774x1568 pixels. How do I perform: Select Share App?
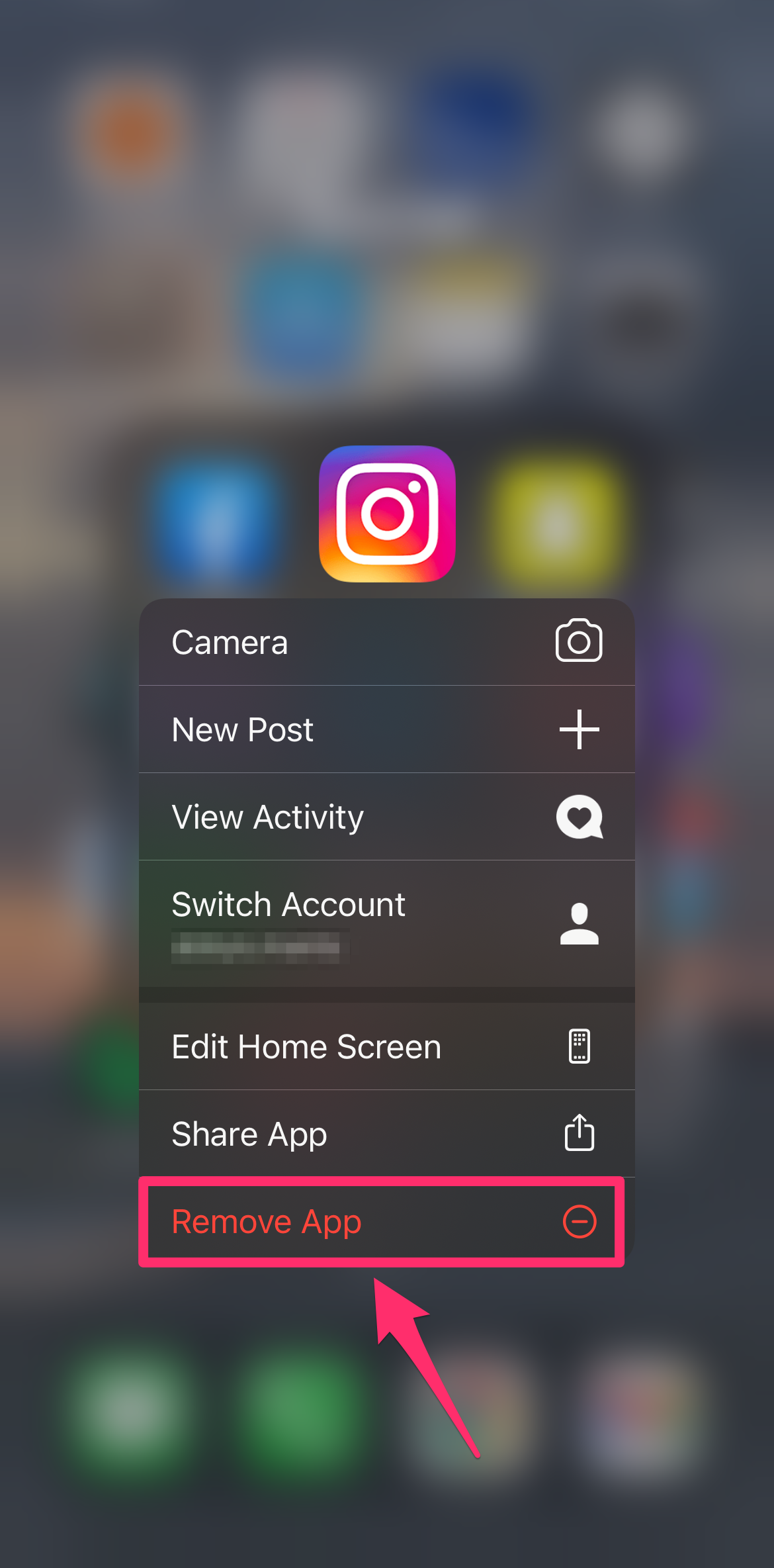coord(387,1134)
